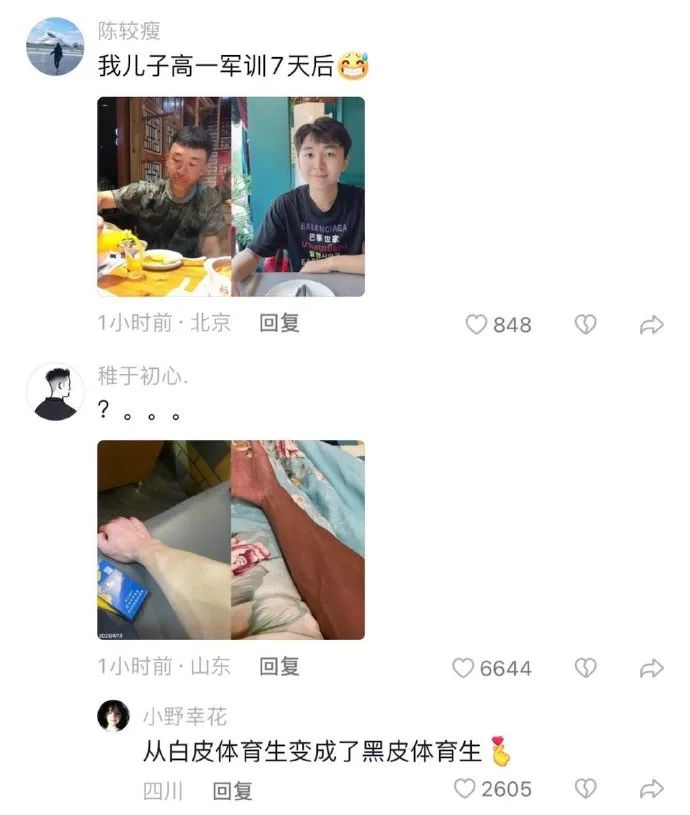Like 陈较瘦's comment with 848 likes
This screenshot has width=690, height=815.
point(478,324)
